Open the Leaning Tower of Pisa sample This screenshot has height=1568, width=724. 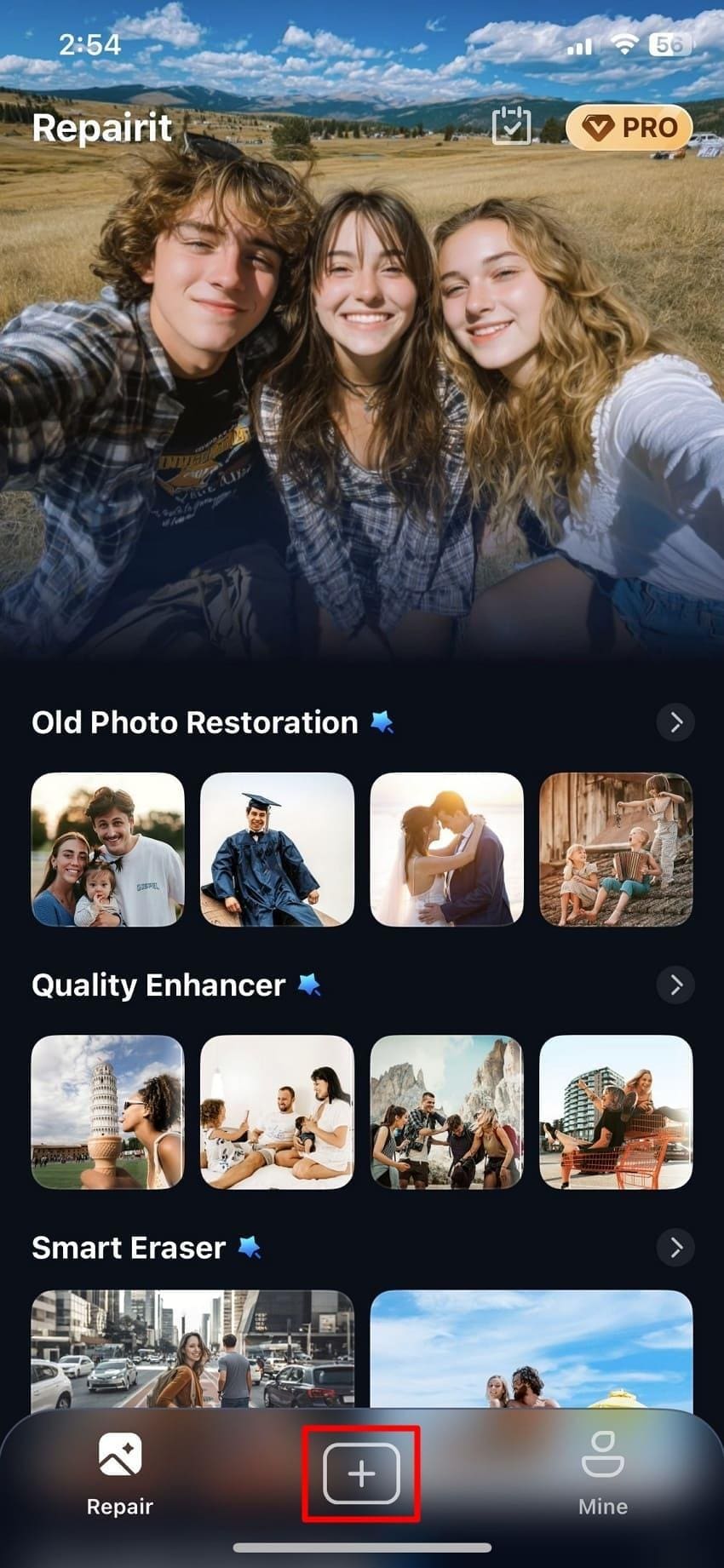coord(107,1111)
